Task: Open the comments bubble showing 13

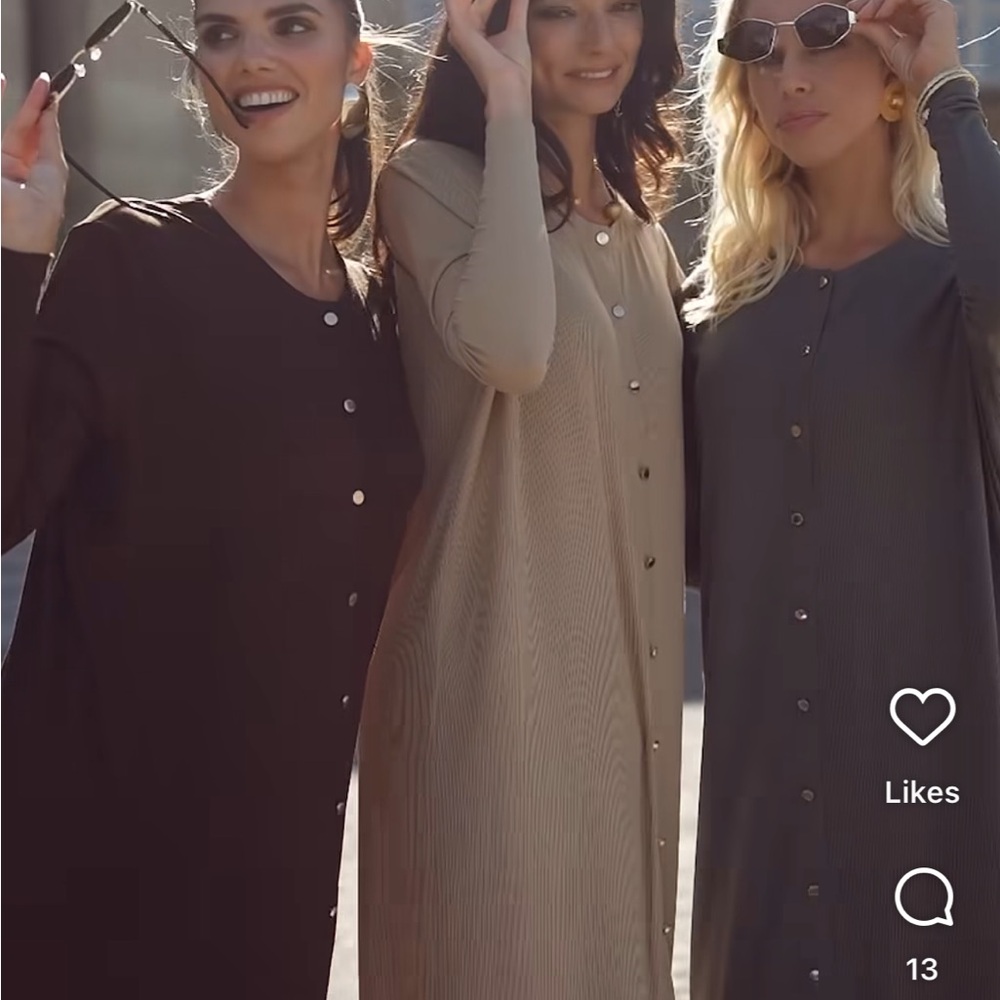Action: coord(923,897)
